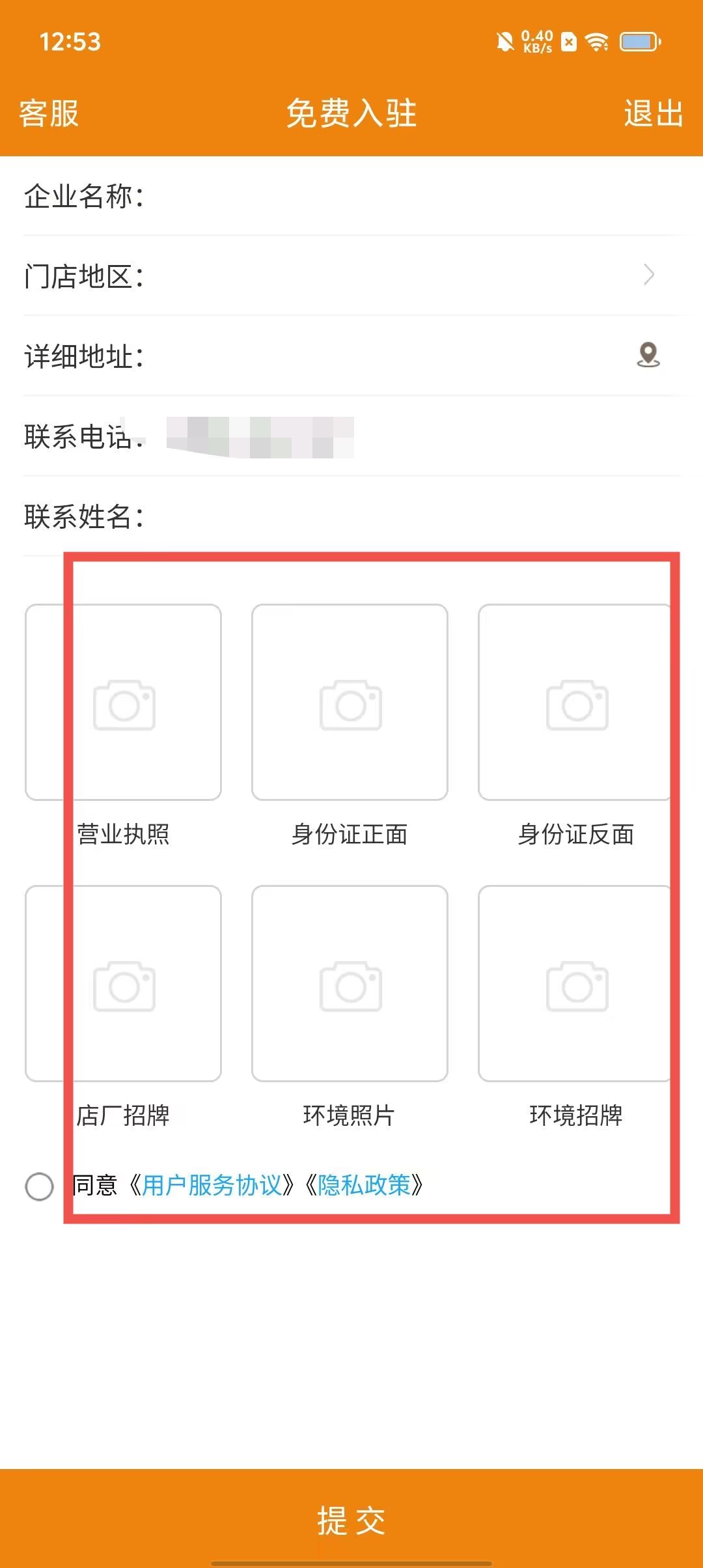The height and width of the screenshot is (1568, 703).
Task: Add the 环境招牌 photo
Action: tap(576, 985)
